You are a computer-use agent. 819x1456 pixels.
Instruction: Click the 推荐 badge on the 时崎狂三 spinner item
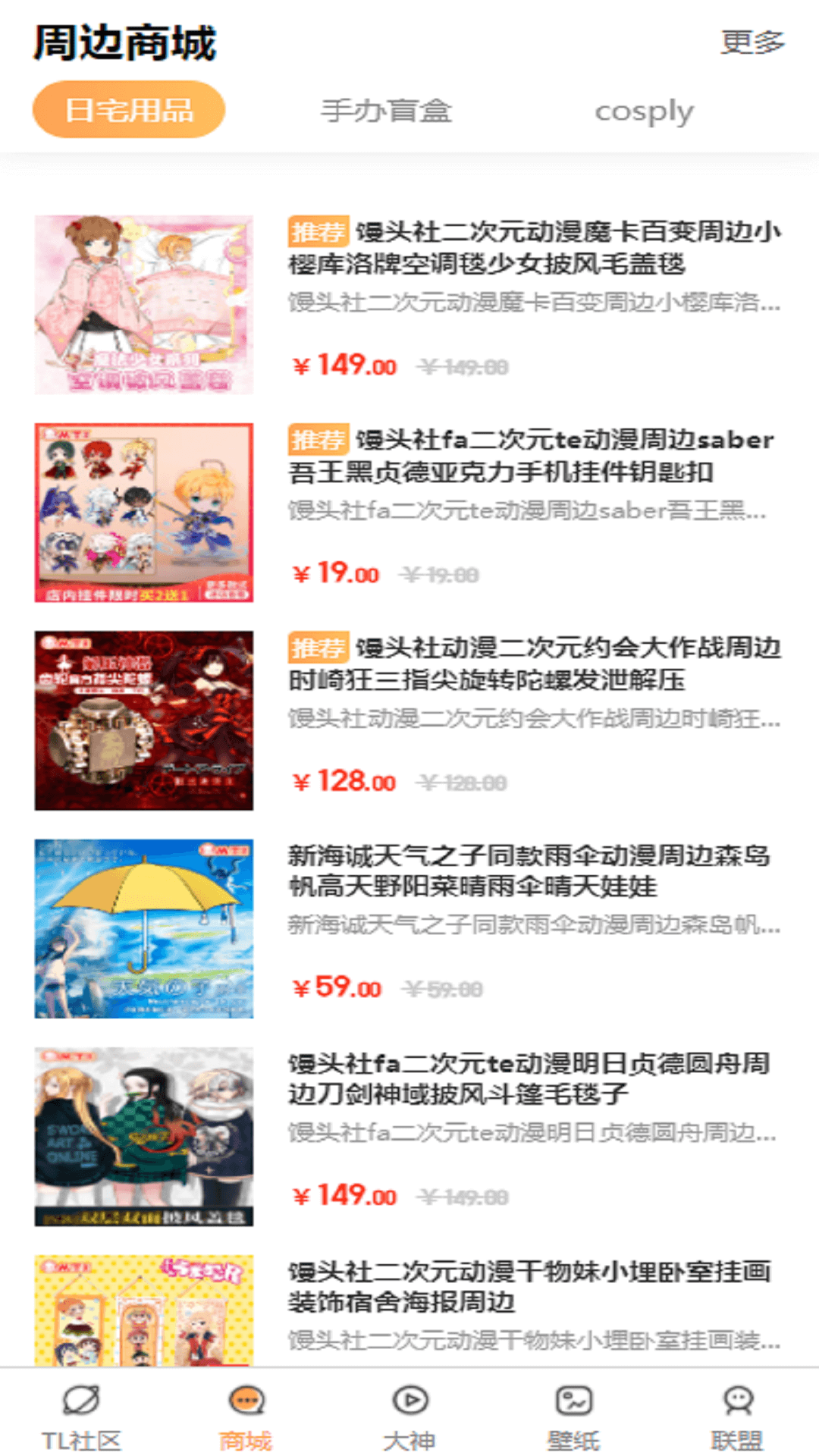click(x=318, y=648)
